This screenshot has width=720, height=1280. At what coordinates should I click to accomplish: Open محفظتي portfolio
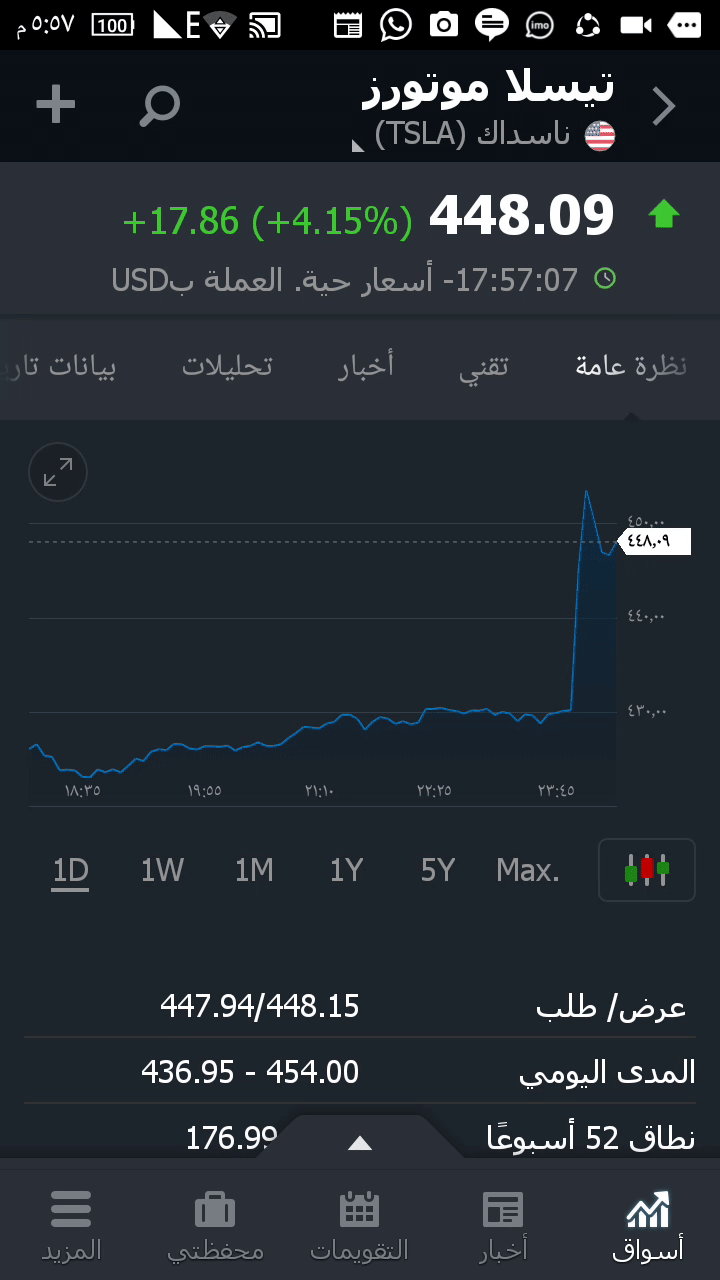click(x=215, y=1225)
